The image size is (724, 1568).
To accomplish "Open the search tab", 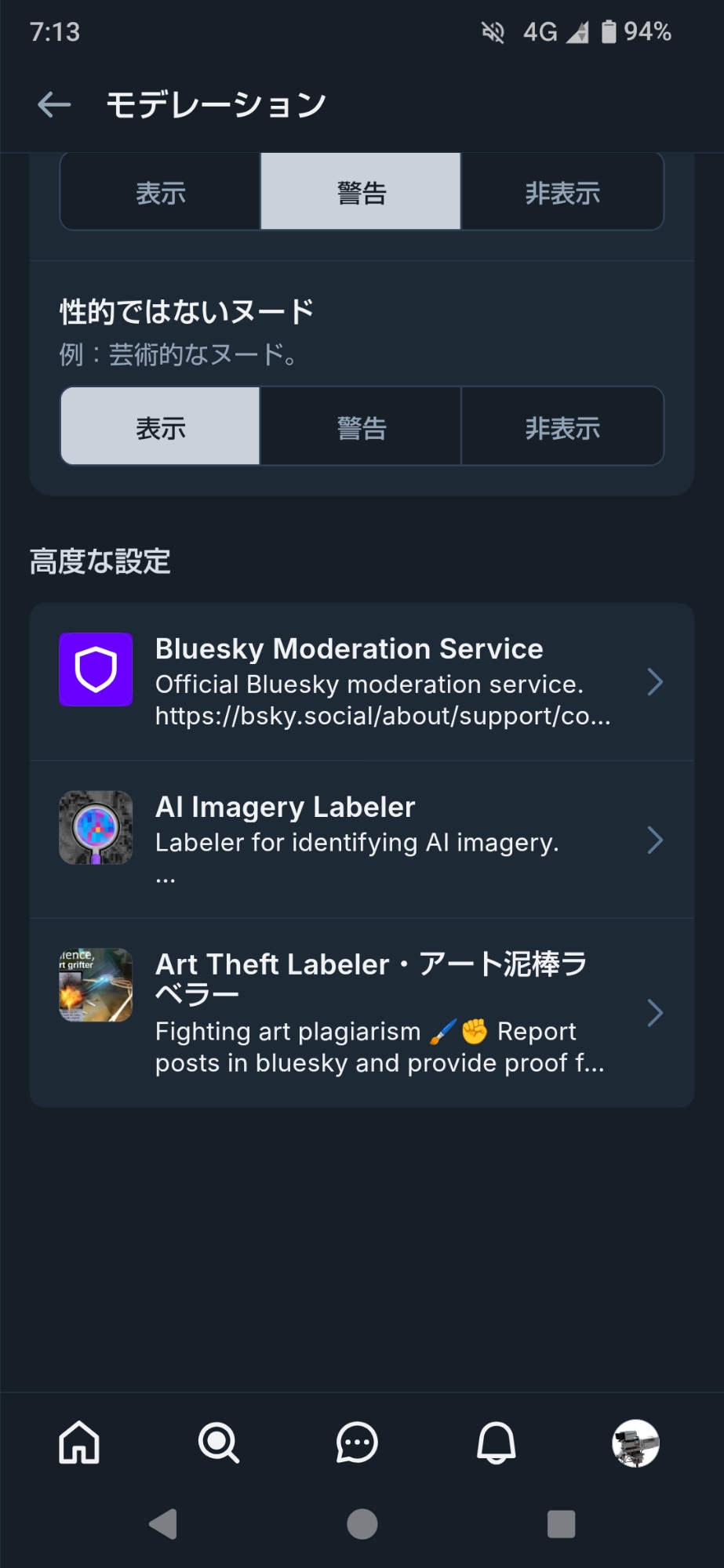I will 218,1443.
